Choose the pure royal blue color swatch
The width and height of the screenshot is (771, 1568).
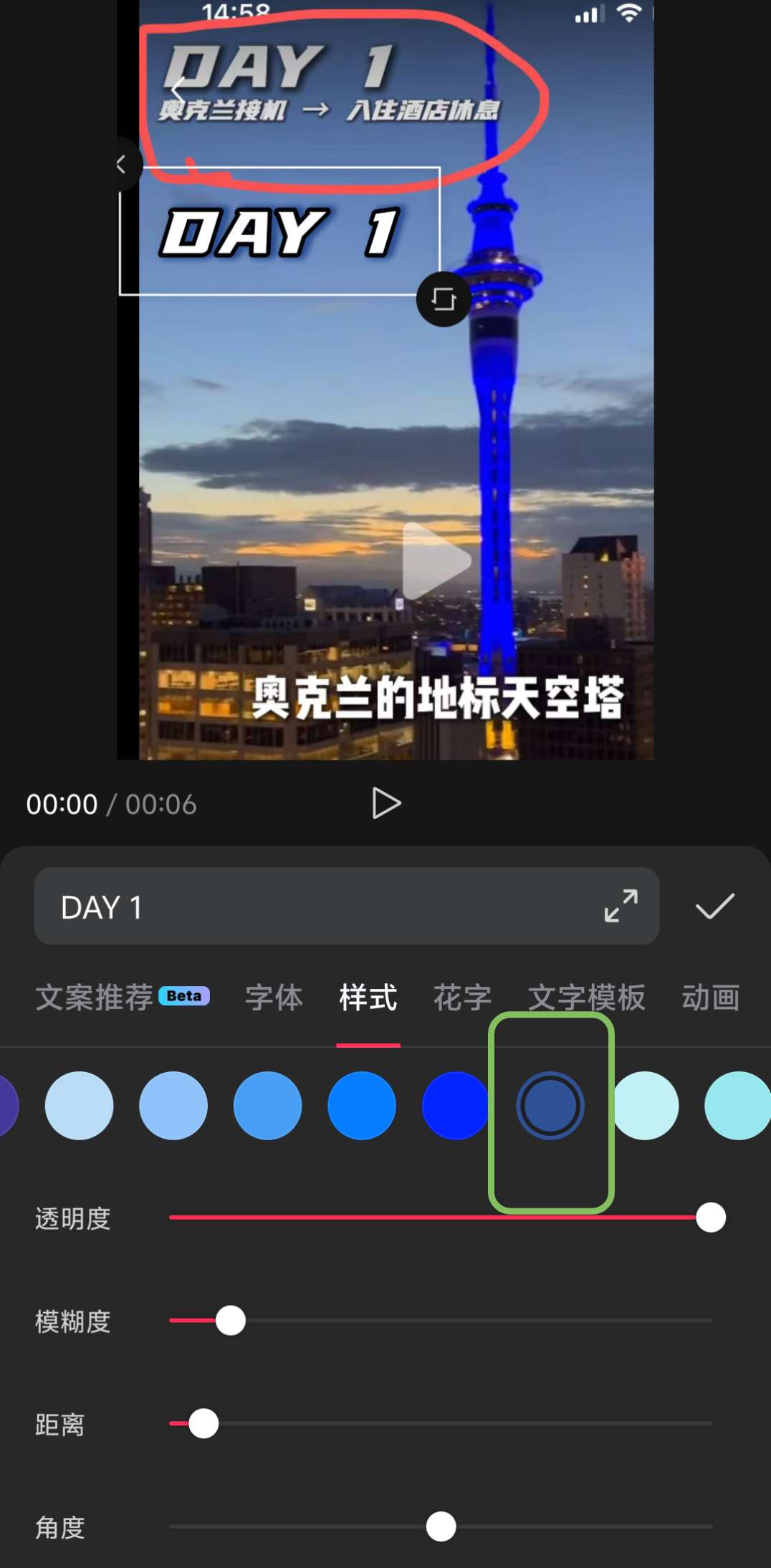[x=456, y=1105]
